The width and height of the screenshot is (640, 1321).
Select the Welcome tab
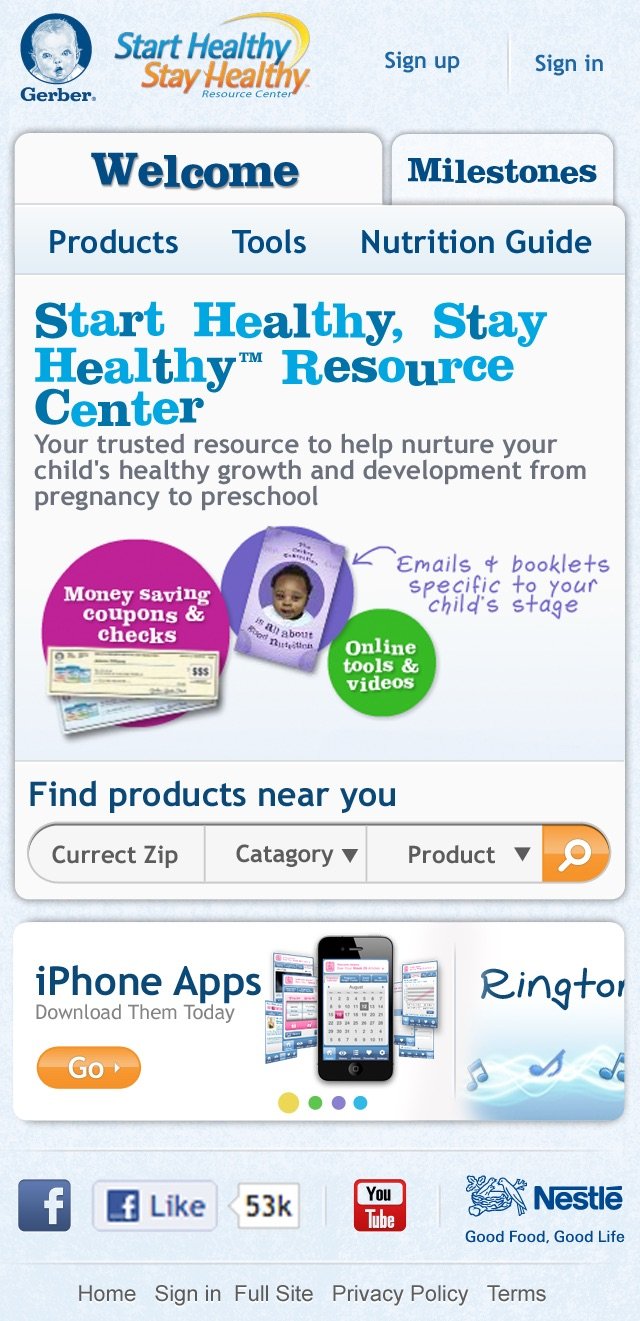[197, 170]
